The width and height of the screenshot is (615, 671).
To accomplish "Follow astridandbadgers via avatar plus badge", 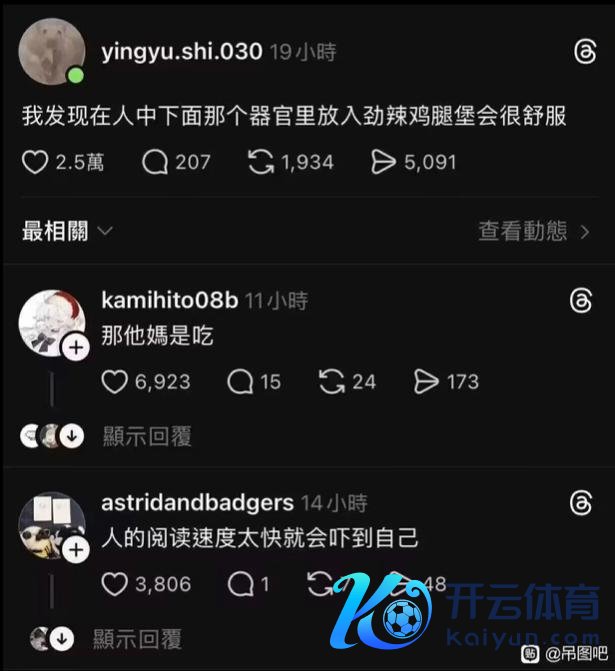I will coord(76,549).
